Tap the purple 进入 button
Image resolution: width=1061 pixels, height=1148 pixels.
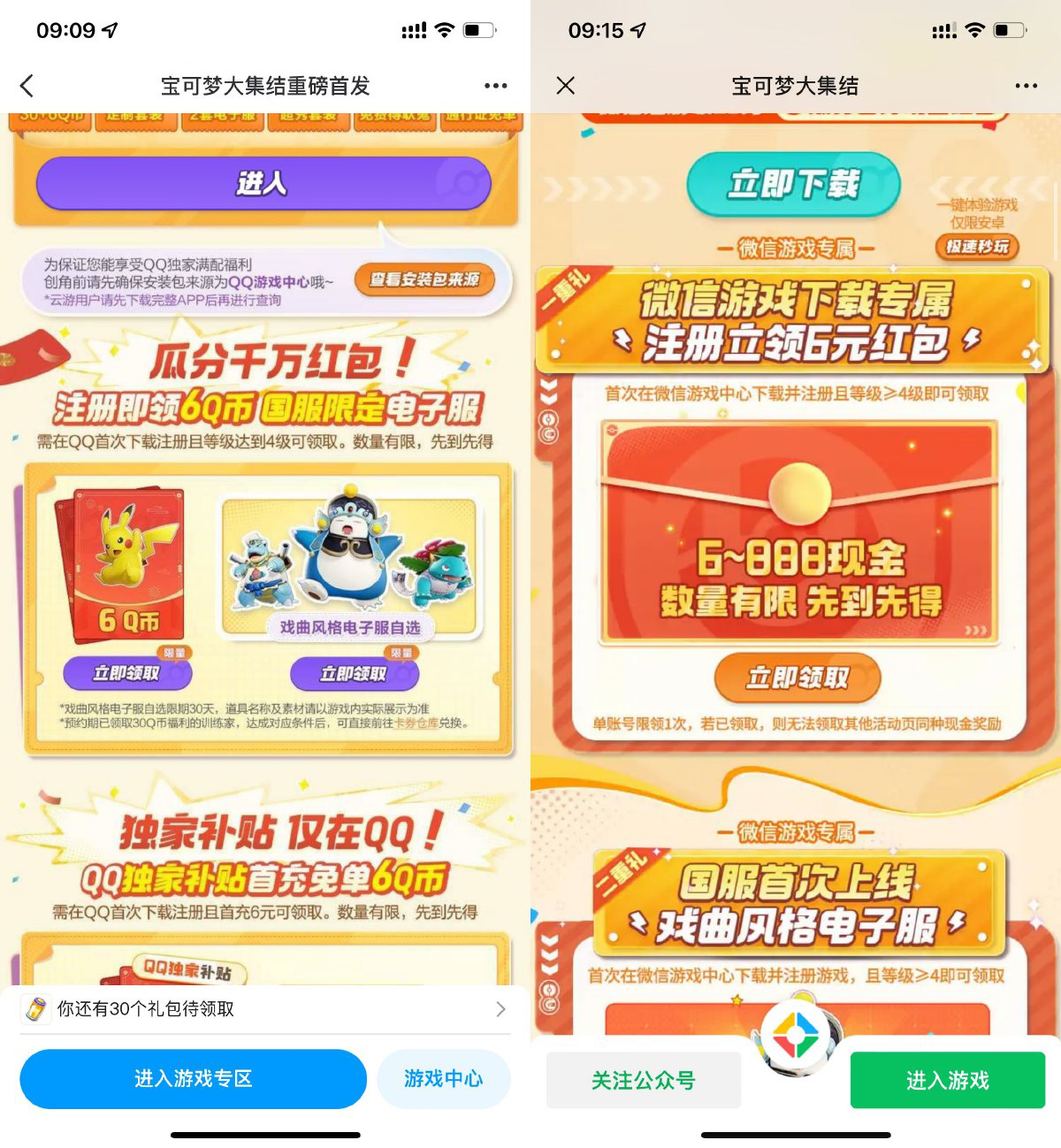coord(263,184)
